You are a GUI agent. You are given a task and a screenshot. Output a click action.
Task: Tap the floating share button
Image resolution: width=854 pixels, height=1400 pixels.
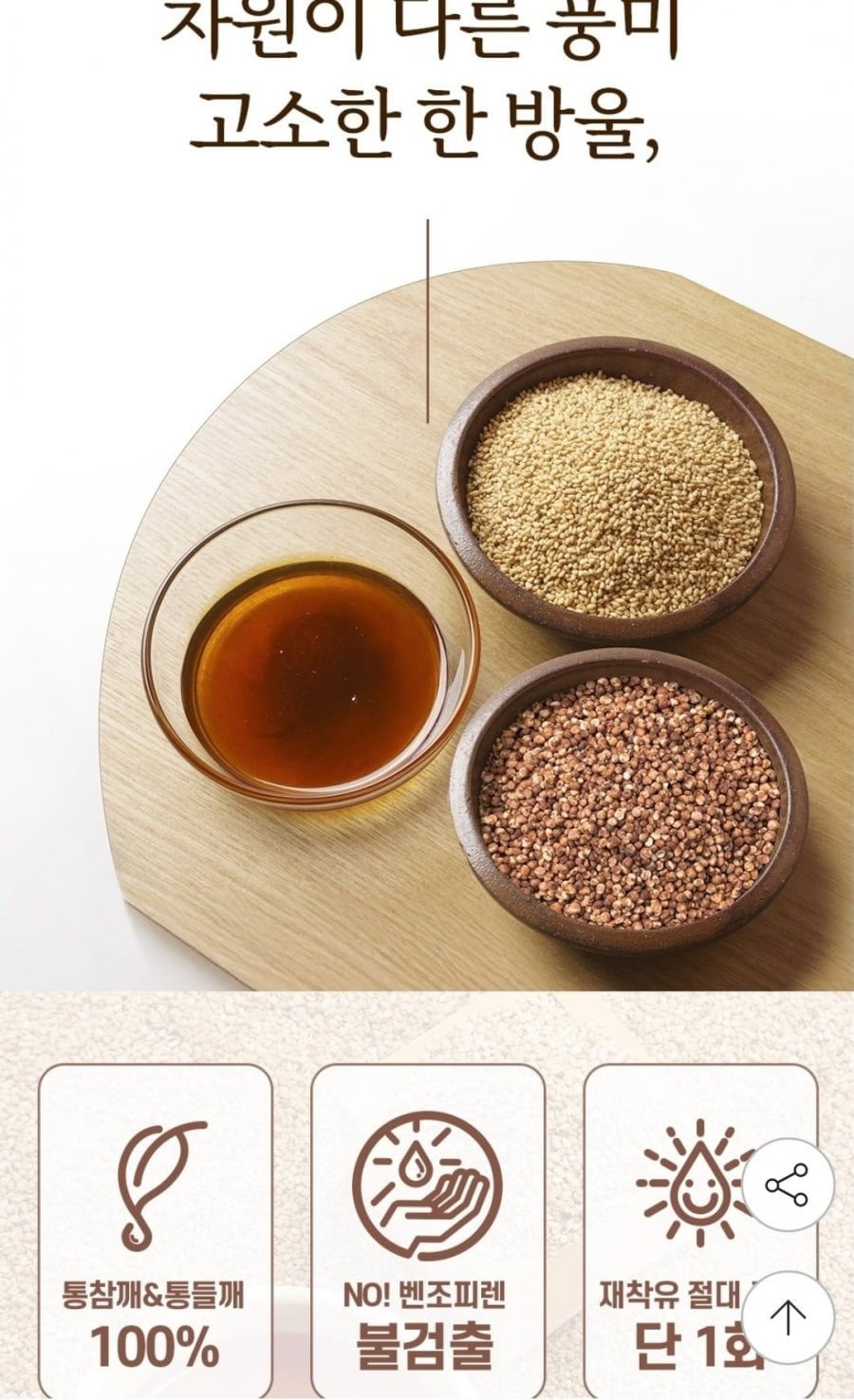point(787,1185)
